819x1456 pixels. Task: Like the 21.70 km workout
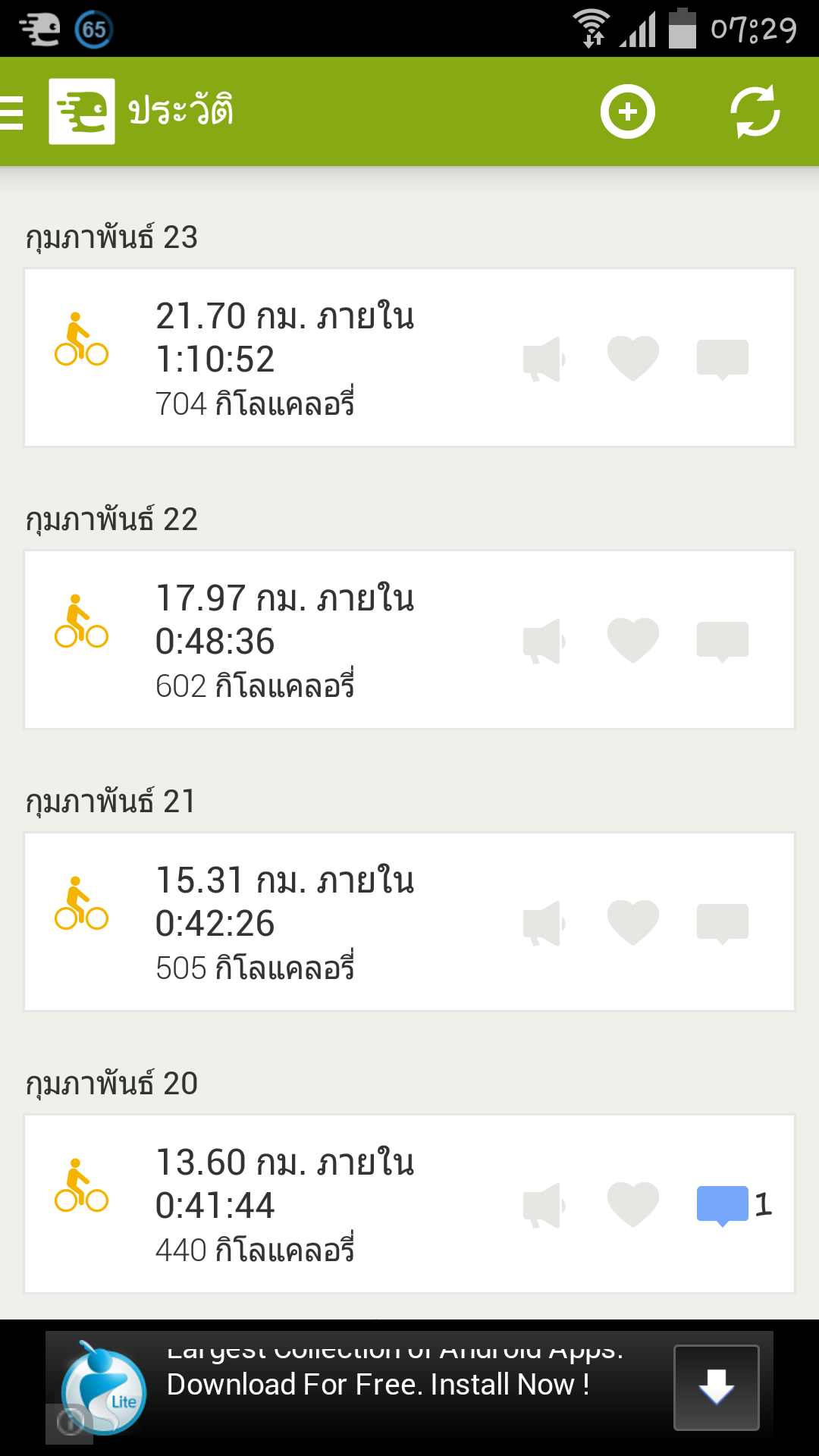pyautogui.click(x=633, y=358)
